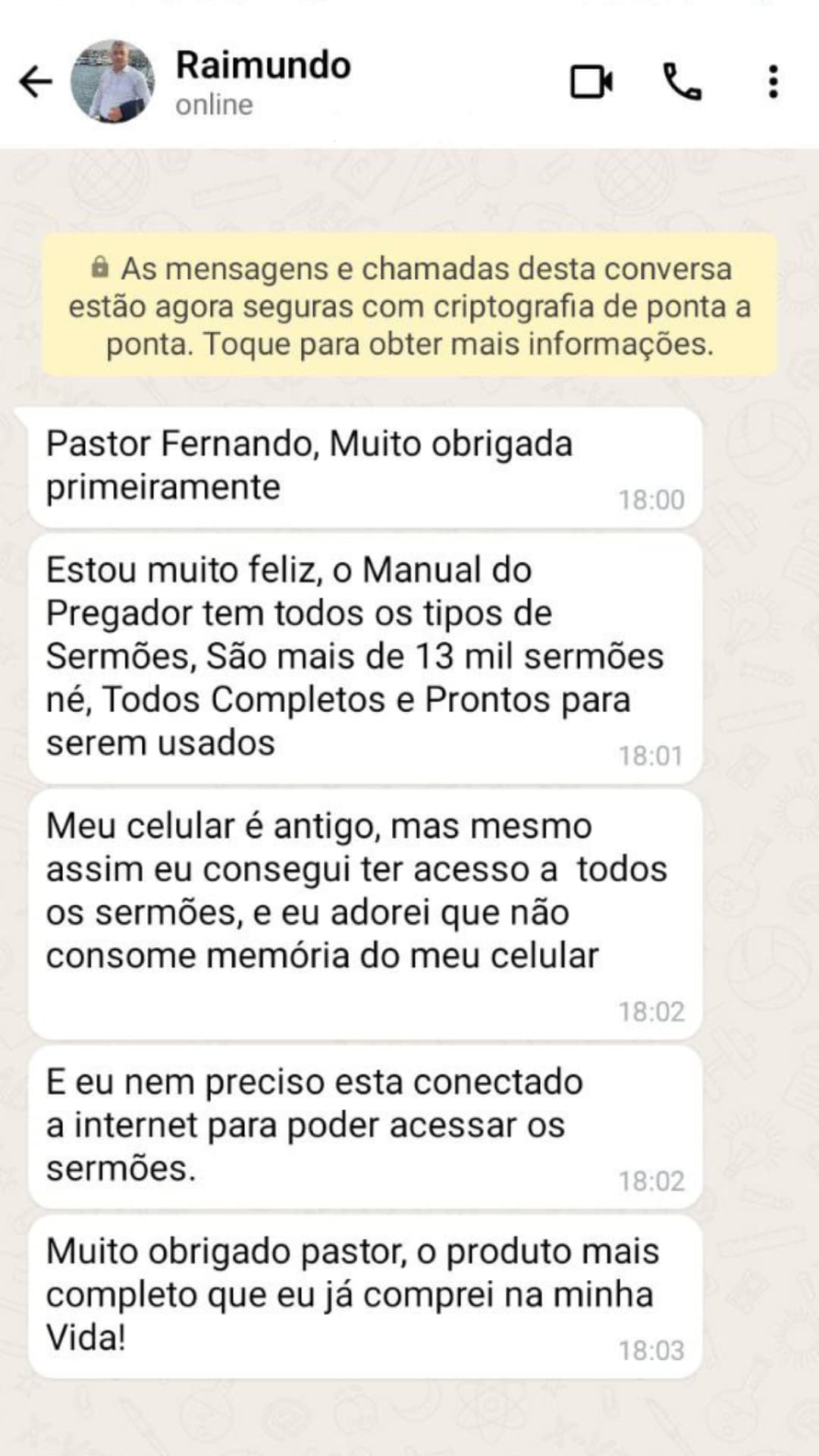This screenshot has width=819, height=1456.
Task: Open the three-dot overflow menu
Action: pos(773,82)
